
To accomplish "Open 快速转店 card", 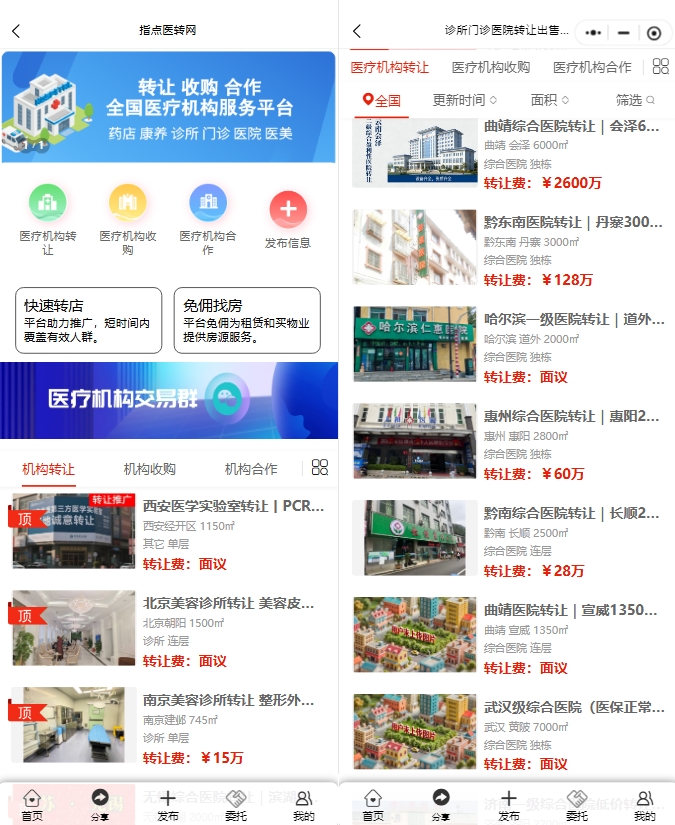I will 88,320.
